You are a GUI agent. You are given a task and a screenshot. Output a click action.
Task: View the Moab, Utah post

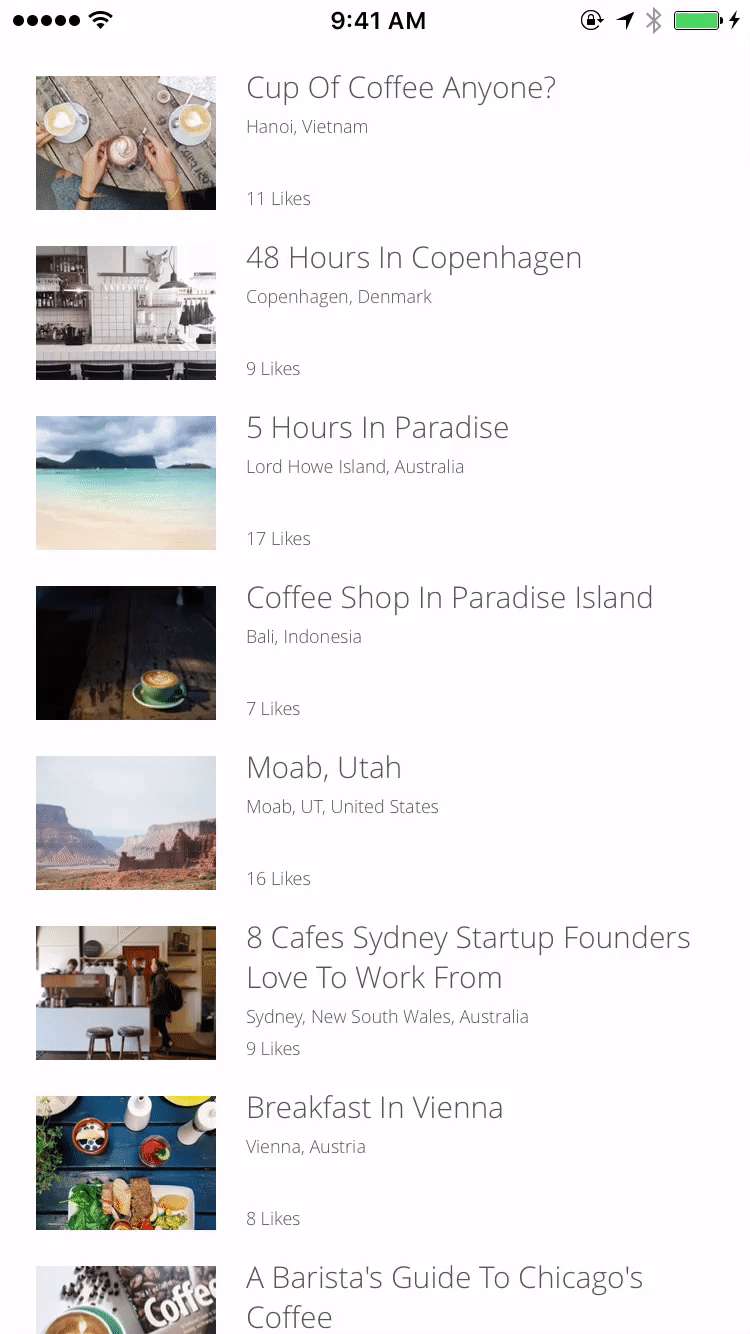coord(323,769)
